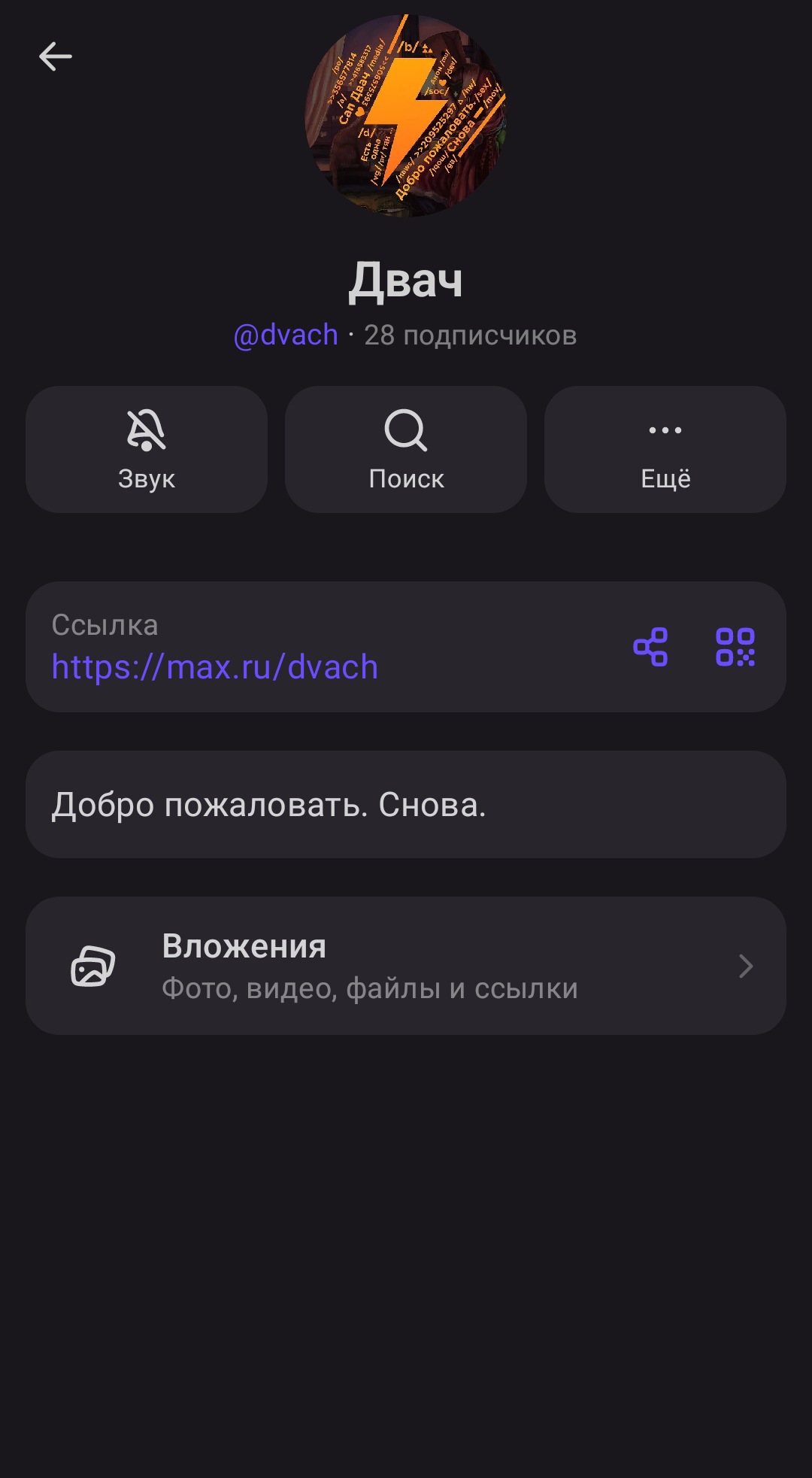Share the channel link
The height and width of the screenshot is (1478, 812).
pyautogui.click(x=650, y=647)
